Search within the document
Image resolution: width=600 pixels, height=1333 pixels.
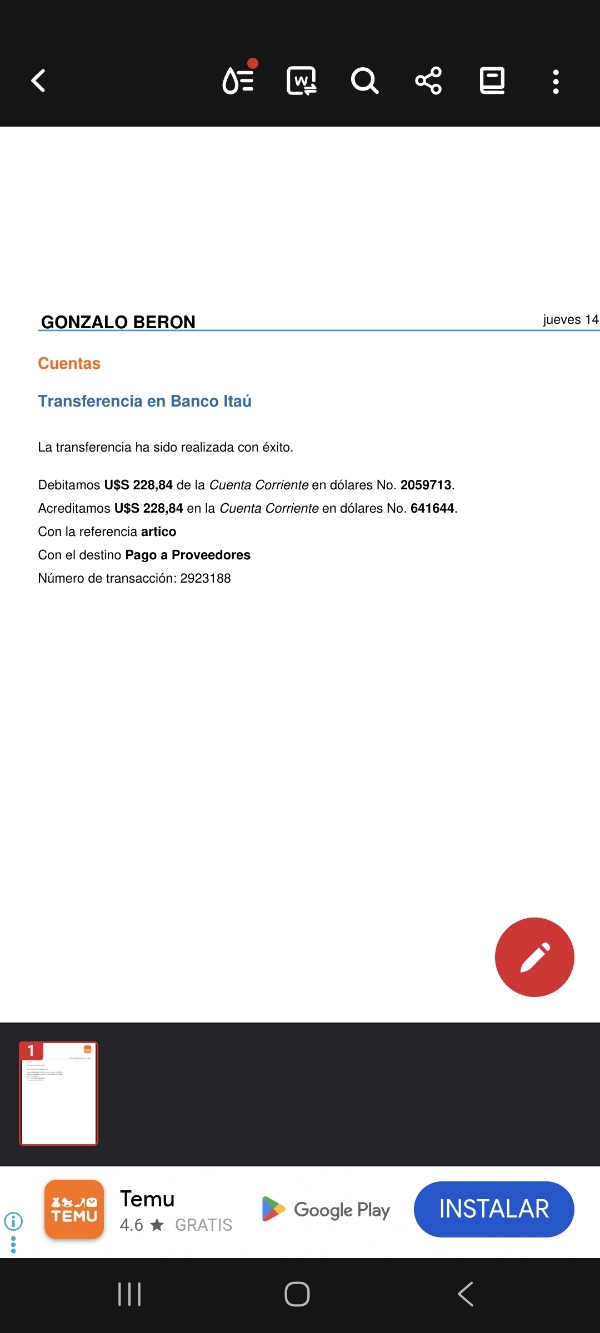tap(365, 81)
